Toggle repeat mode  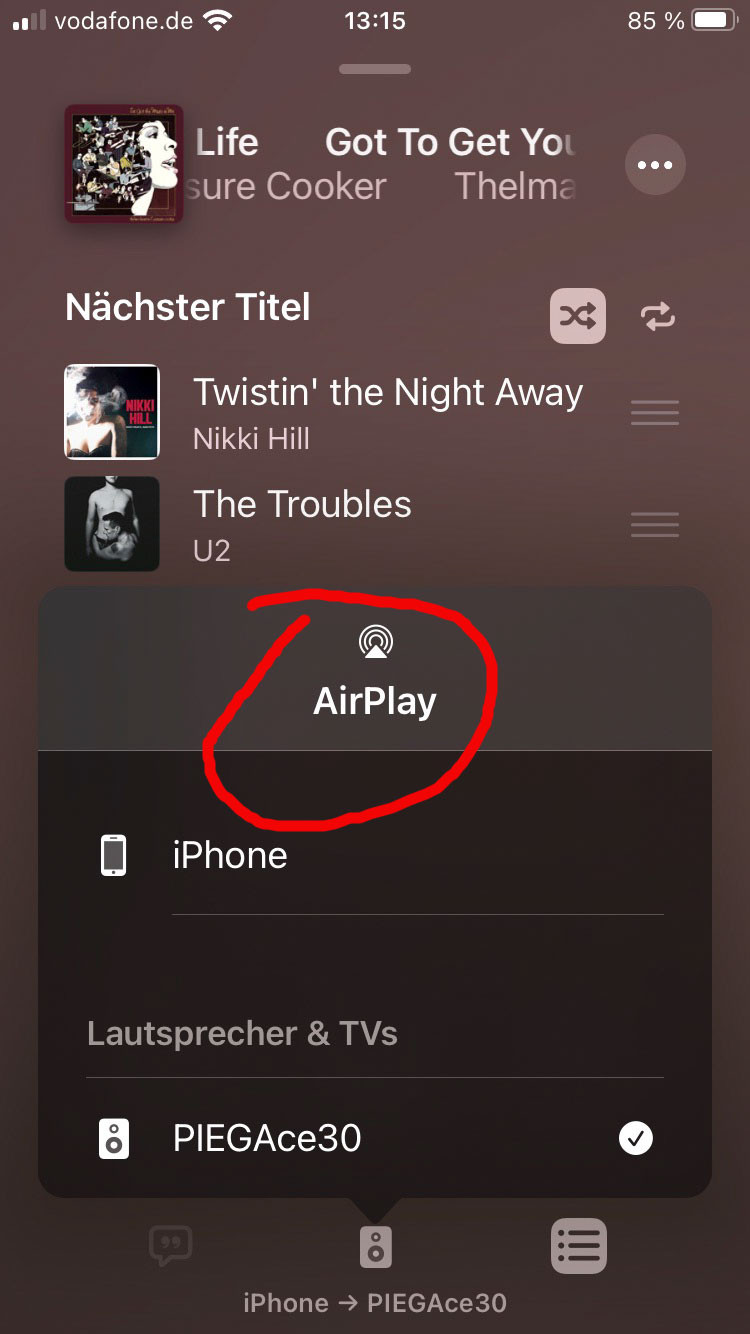658,317
